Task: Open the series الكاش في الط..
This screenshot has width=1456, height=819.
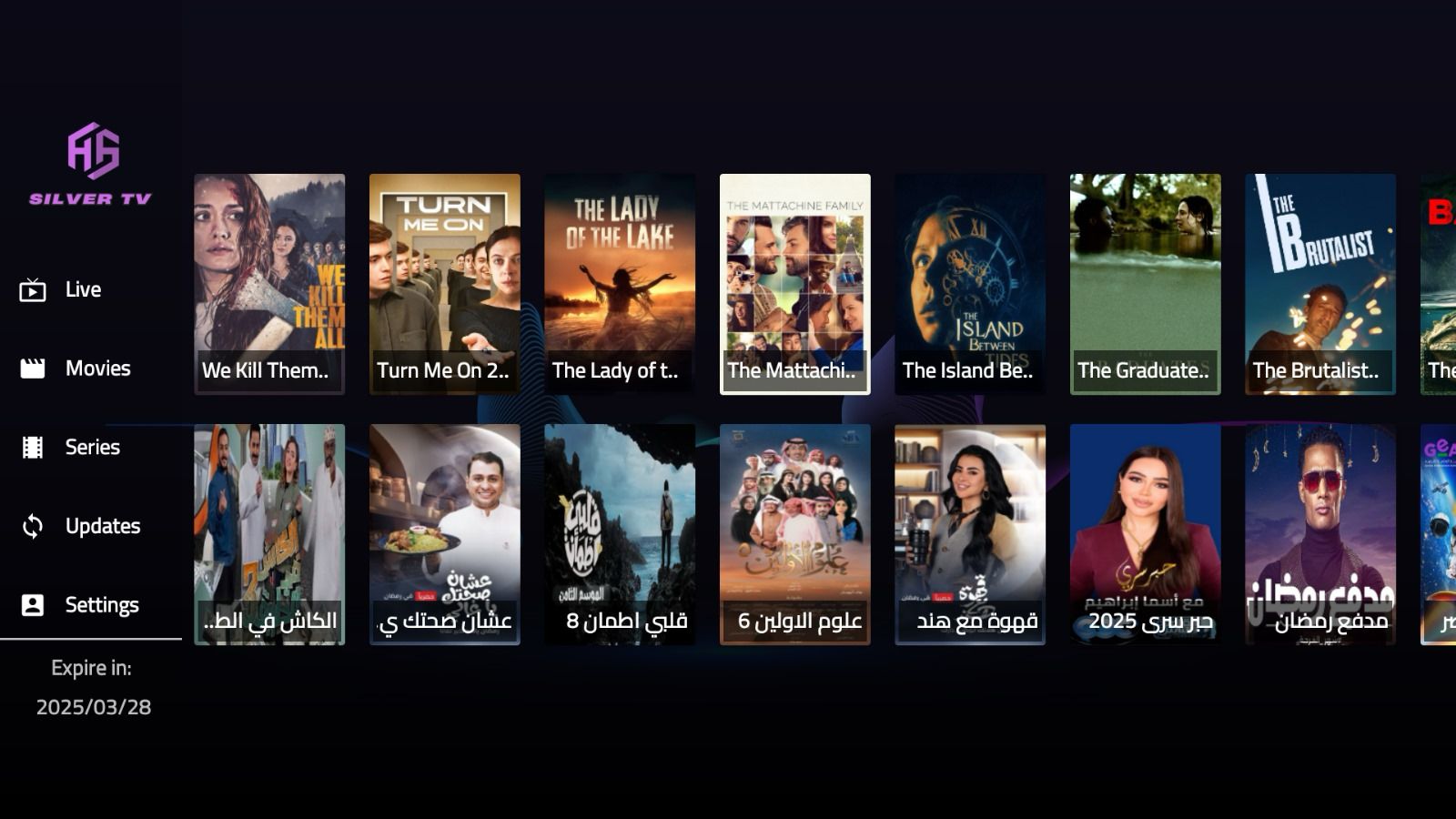Action: 269,534
